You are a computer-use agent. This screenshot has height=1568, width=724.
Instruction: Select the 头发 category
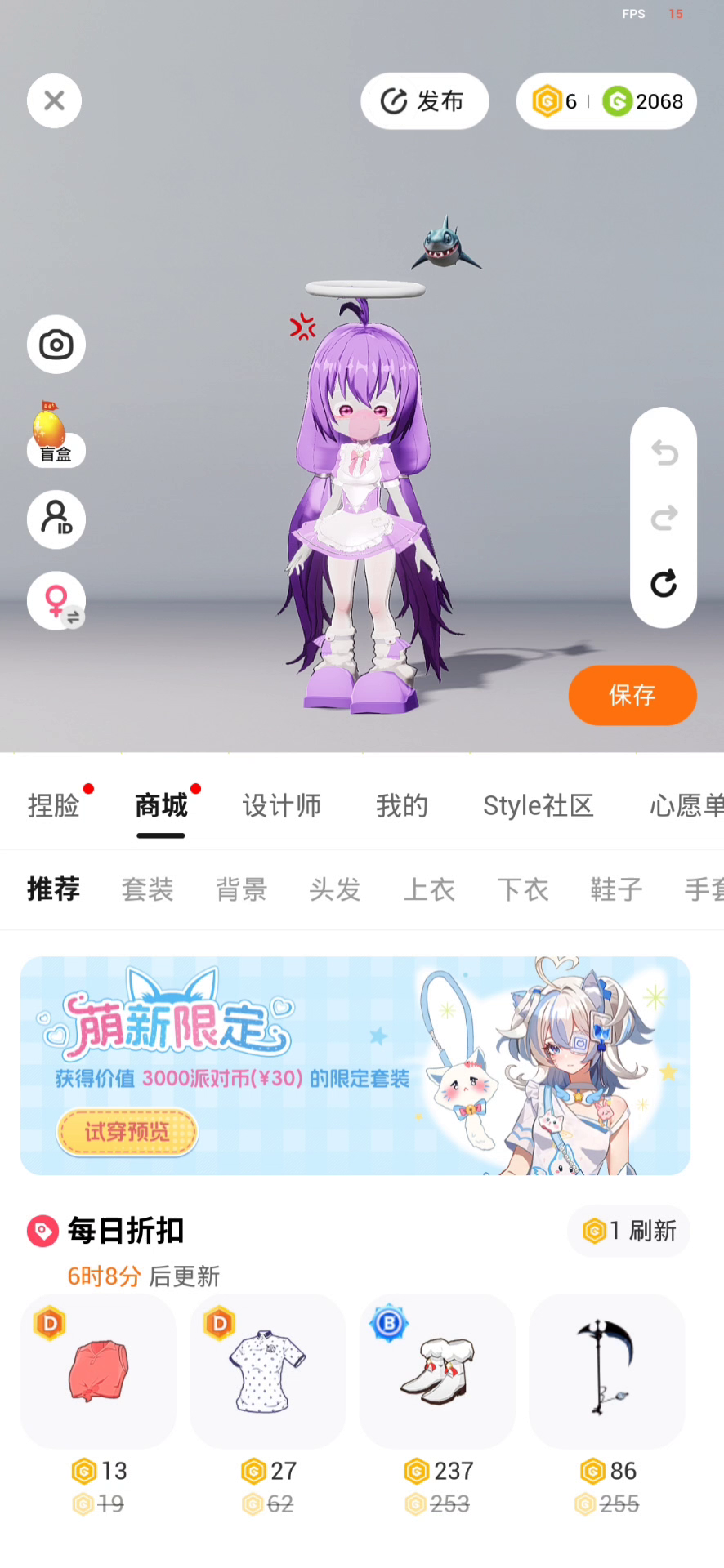pyautogui.click(x=335, y=889)
